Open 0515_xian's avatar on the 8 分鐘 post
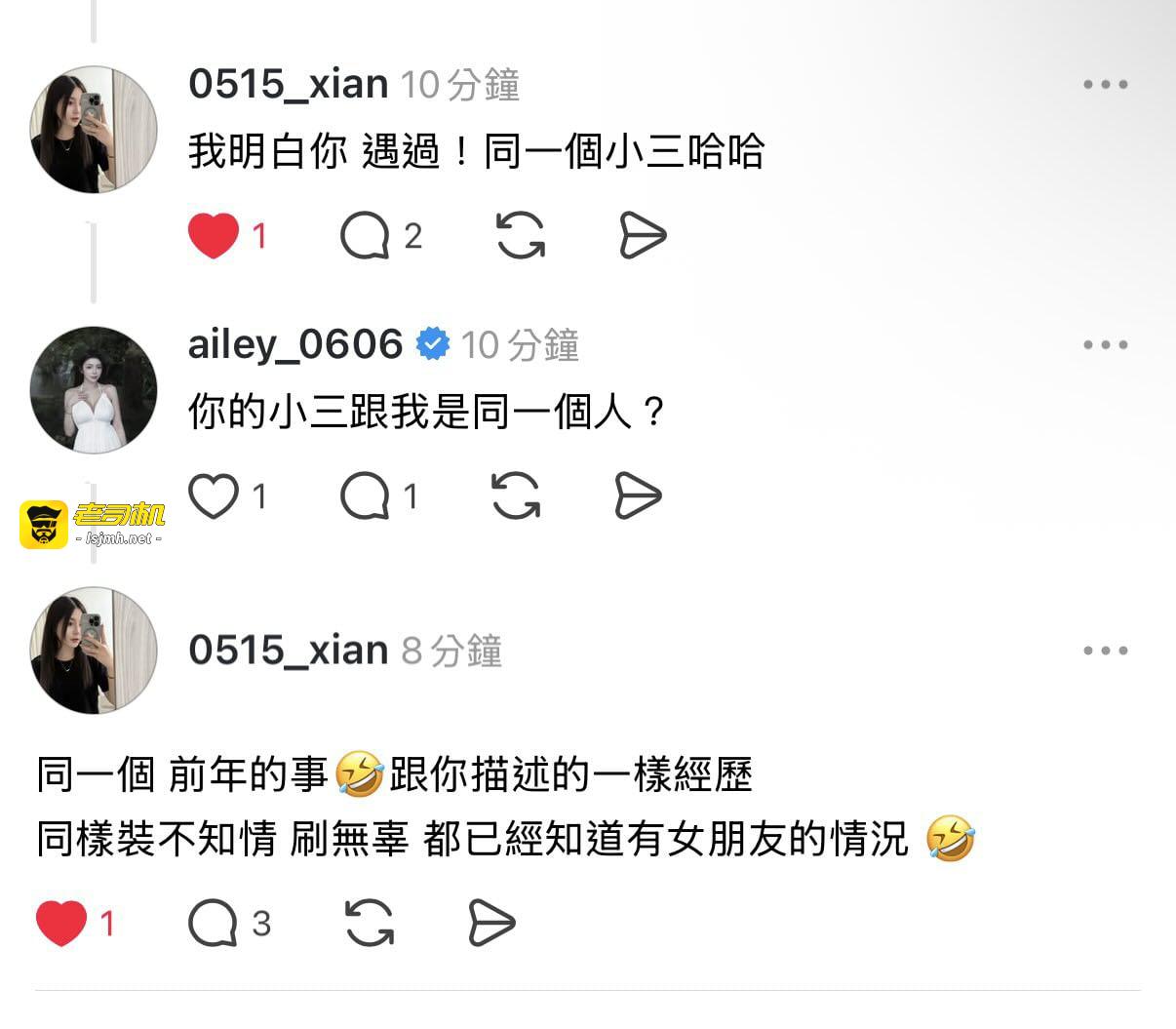This screenshot has height=1029, width=1176. click(x=94, y=651)
